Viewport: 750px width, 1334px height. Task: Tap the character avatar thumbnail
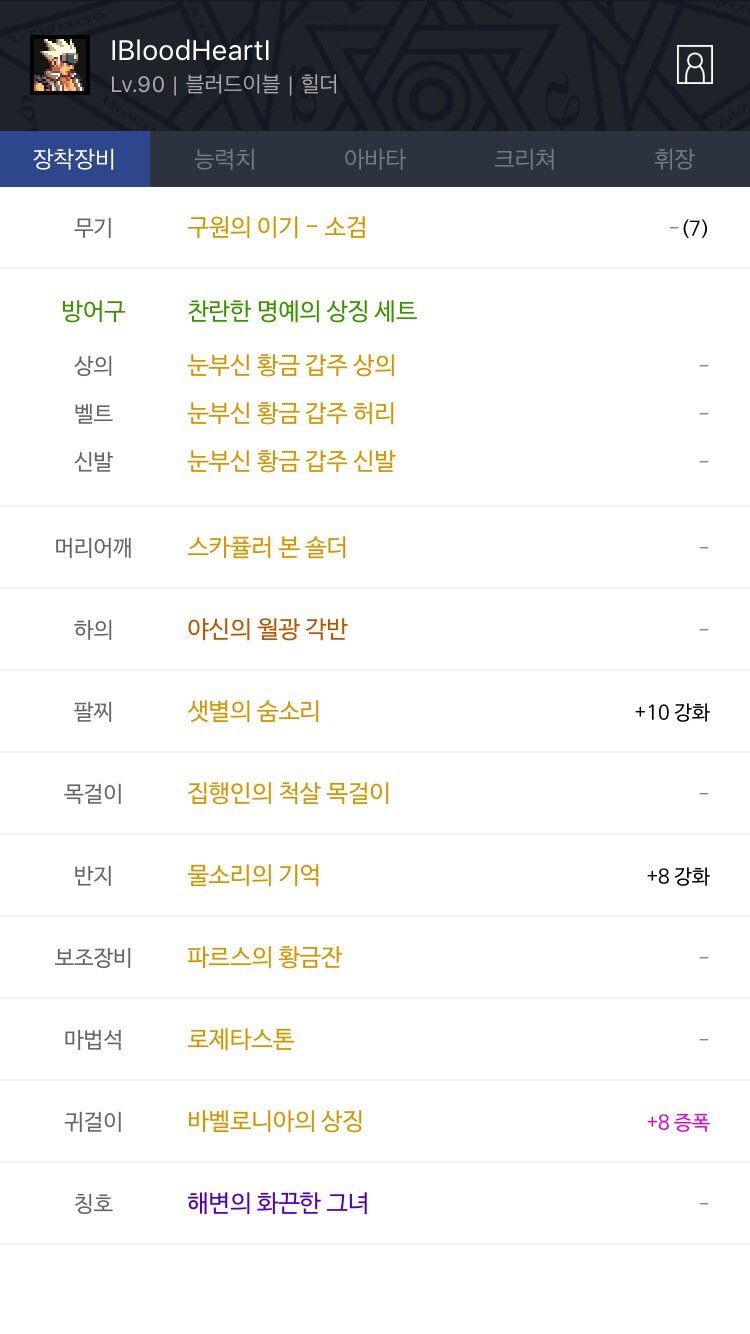60,65
